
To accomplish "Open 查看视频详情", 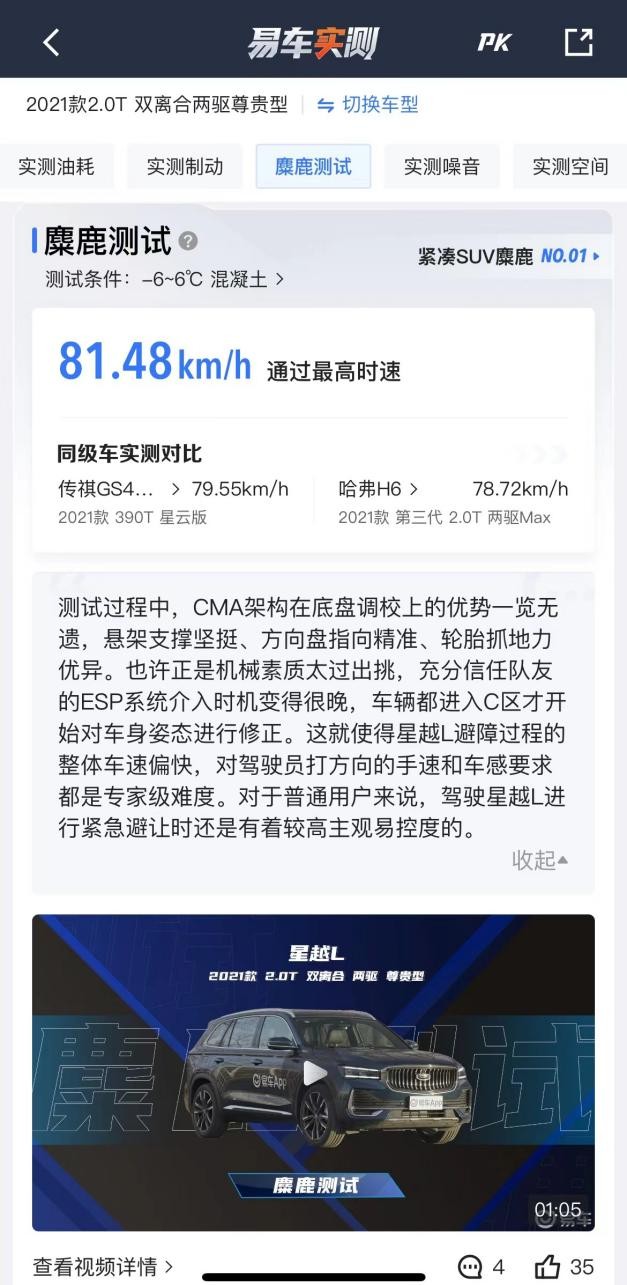I will 104,1267.
